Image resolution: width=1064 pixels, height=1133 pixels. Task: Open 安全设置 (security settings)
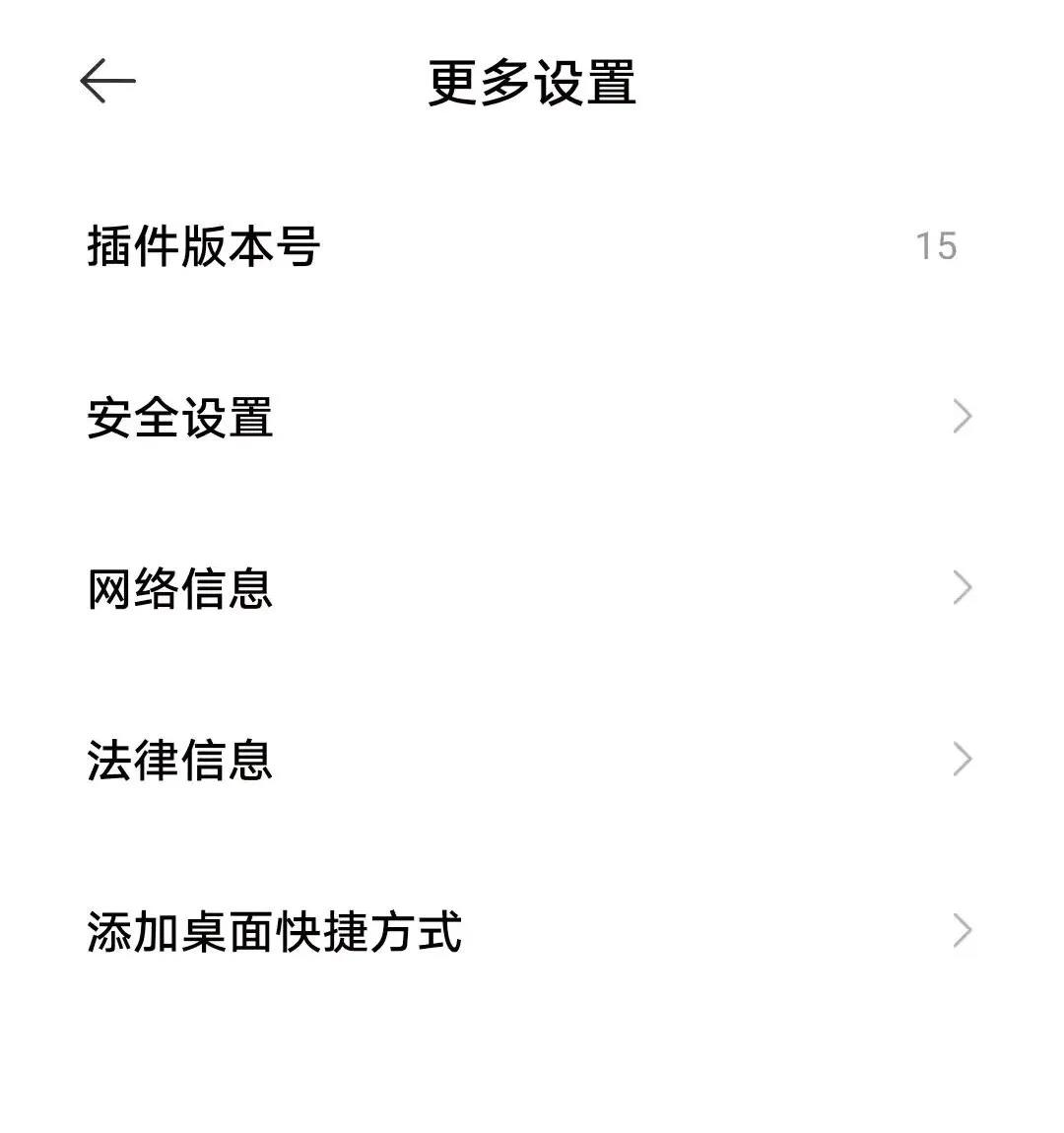click(x=180, y=418)
